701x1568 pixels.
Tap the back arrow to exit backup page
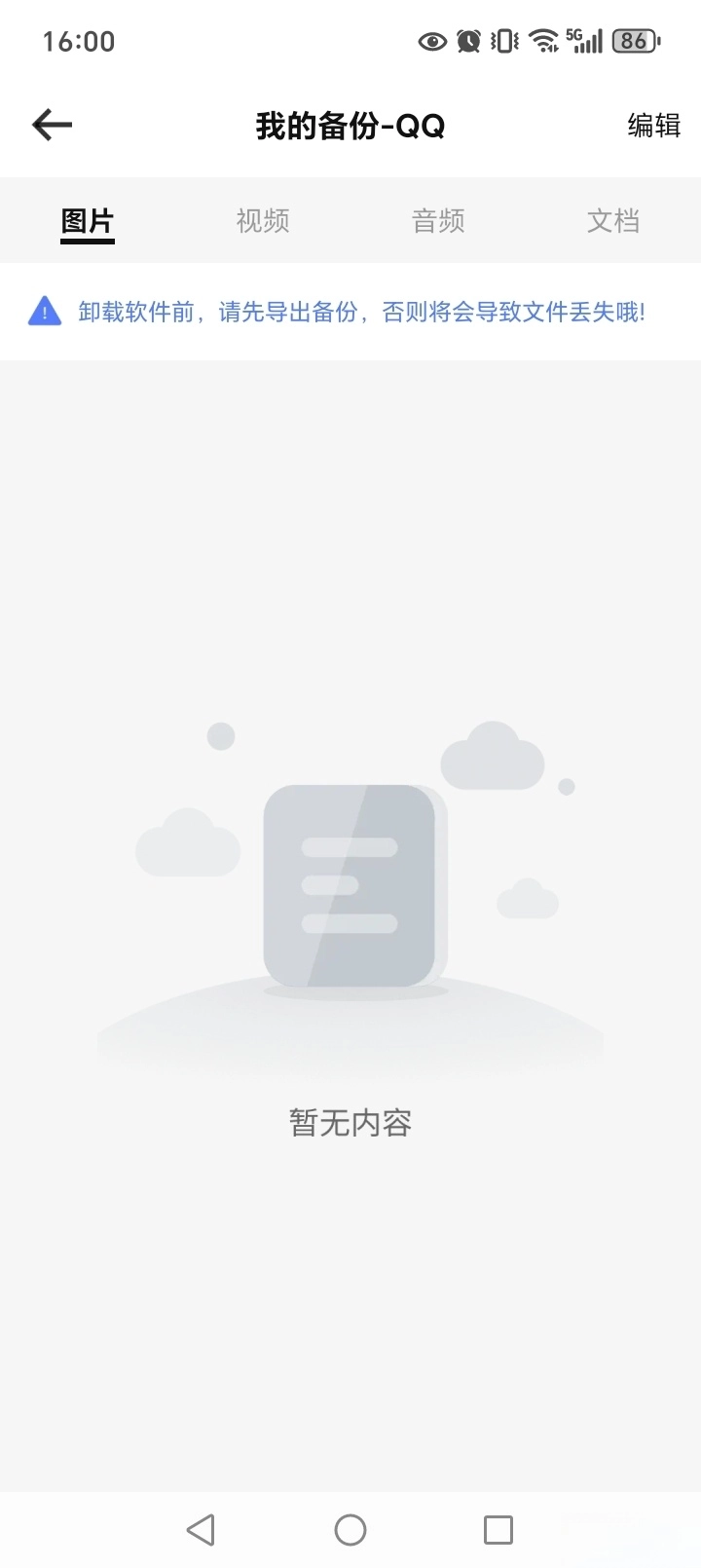[51, 125]
